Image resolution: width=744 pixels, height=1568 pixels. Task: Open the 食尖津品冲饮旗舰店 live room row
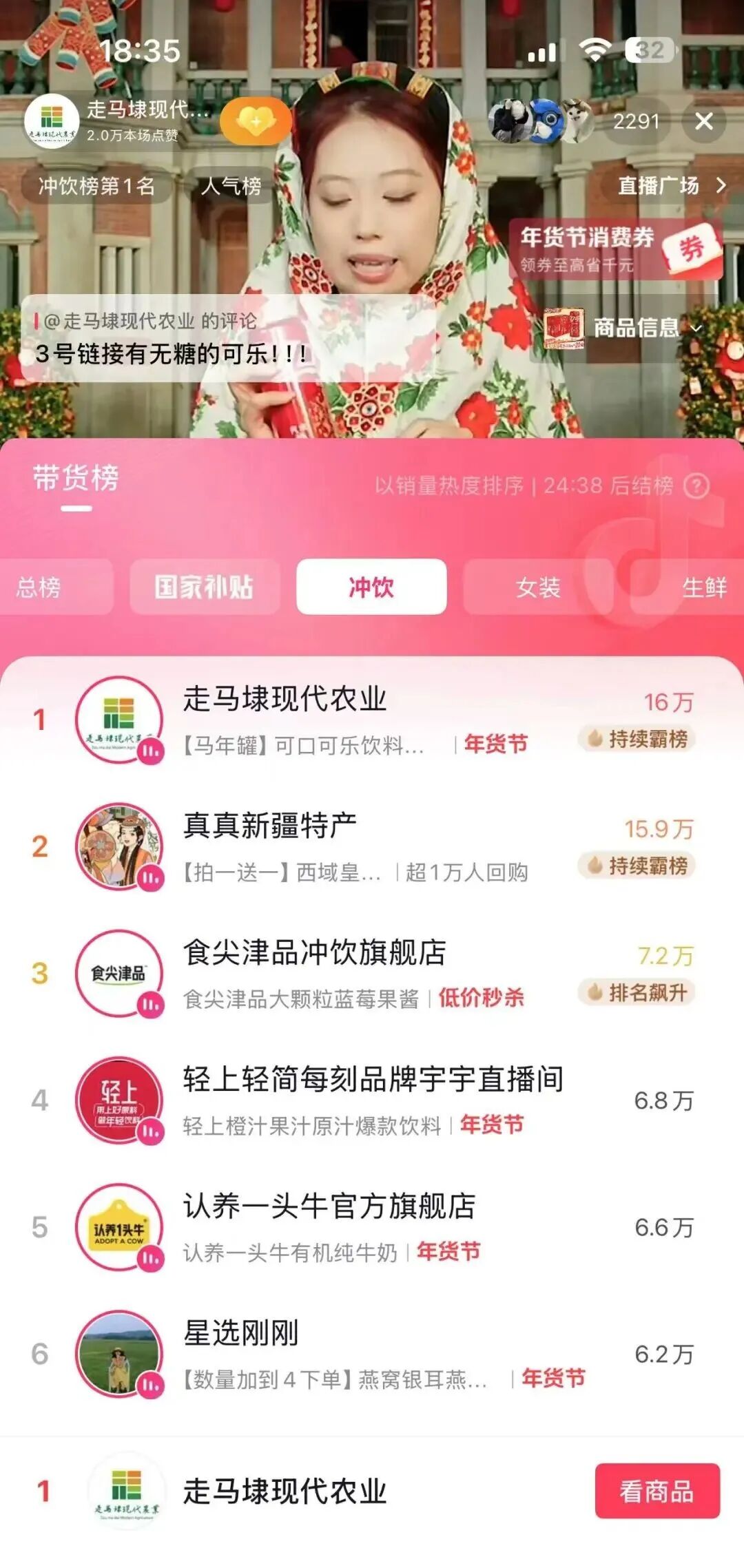372,974
